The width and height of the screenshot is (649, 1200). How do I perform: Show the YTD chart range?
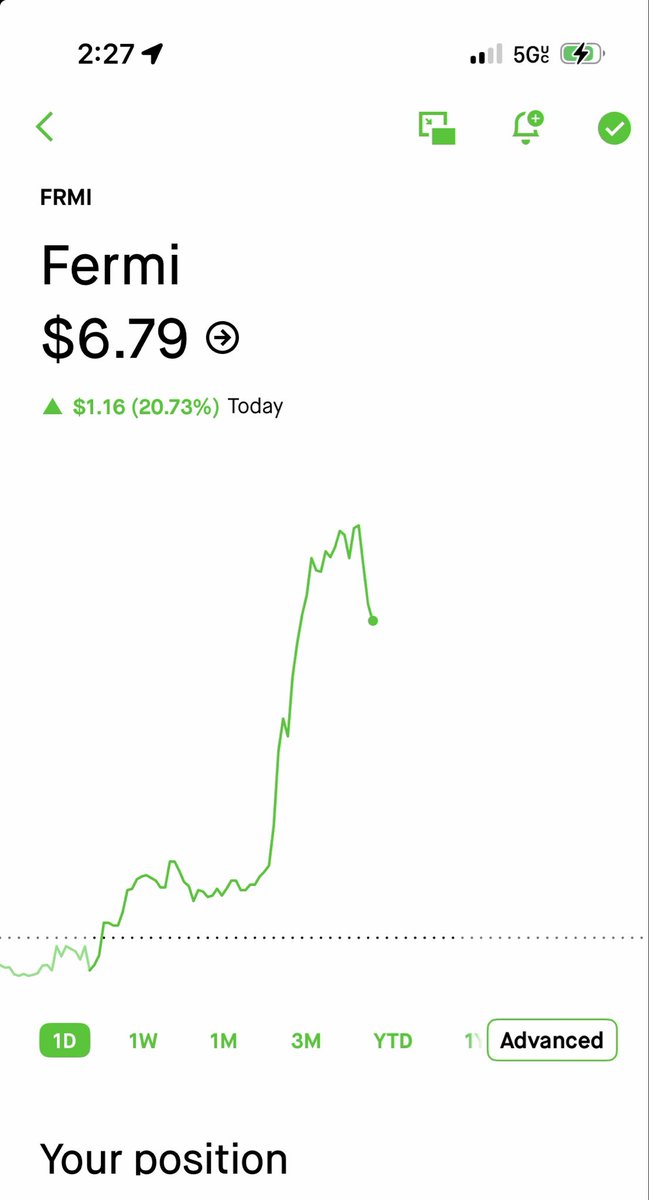393,1040
